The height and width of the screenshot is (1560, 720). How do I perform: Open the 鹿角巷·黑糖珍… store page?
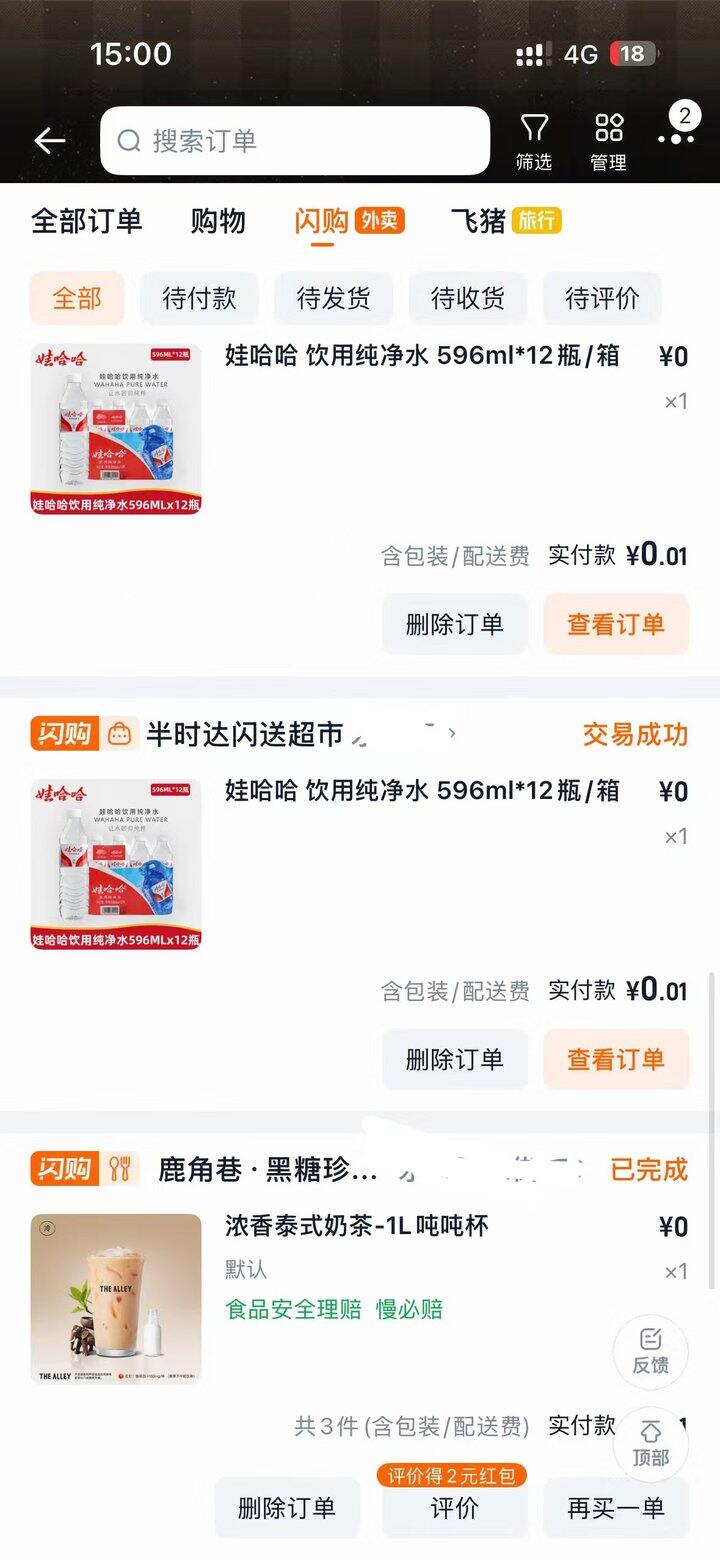point(268,1169)
